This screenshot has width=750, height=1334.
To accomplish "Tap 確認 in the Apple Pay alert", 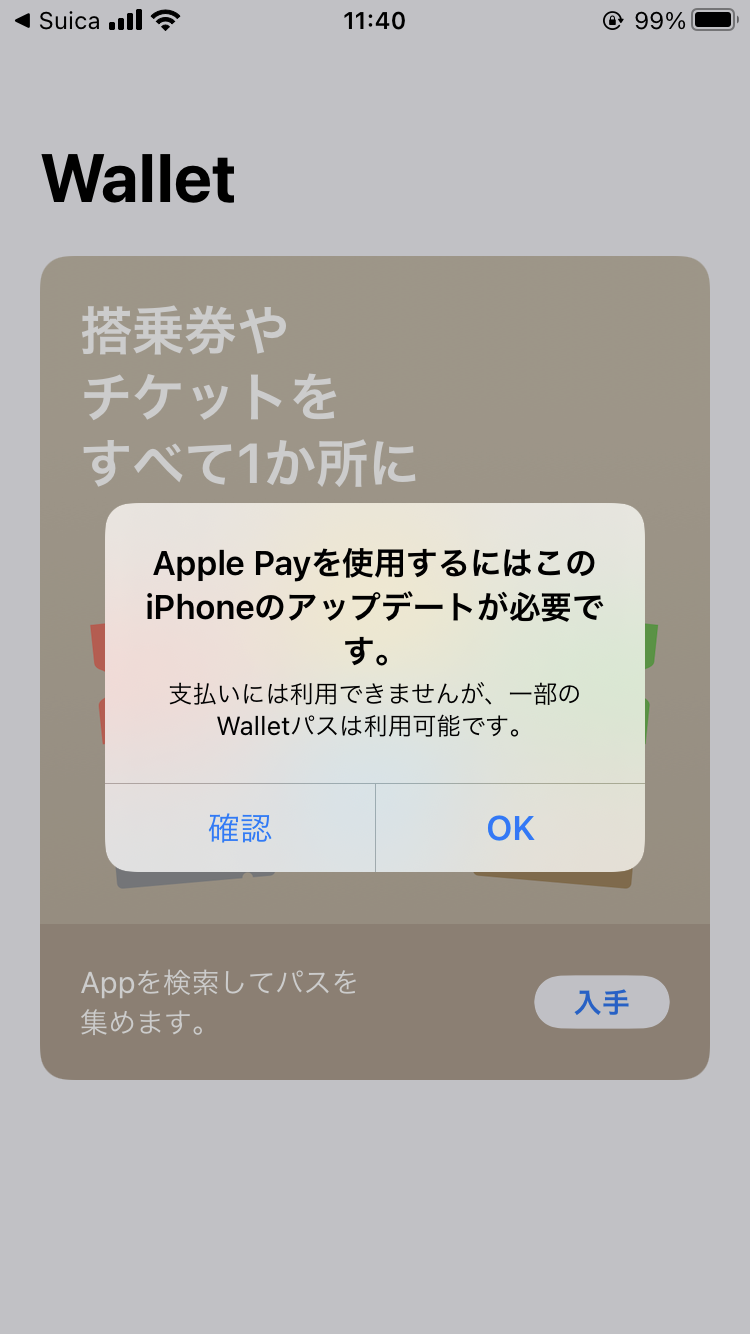I will (x=240, y=828).
